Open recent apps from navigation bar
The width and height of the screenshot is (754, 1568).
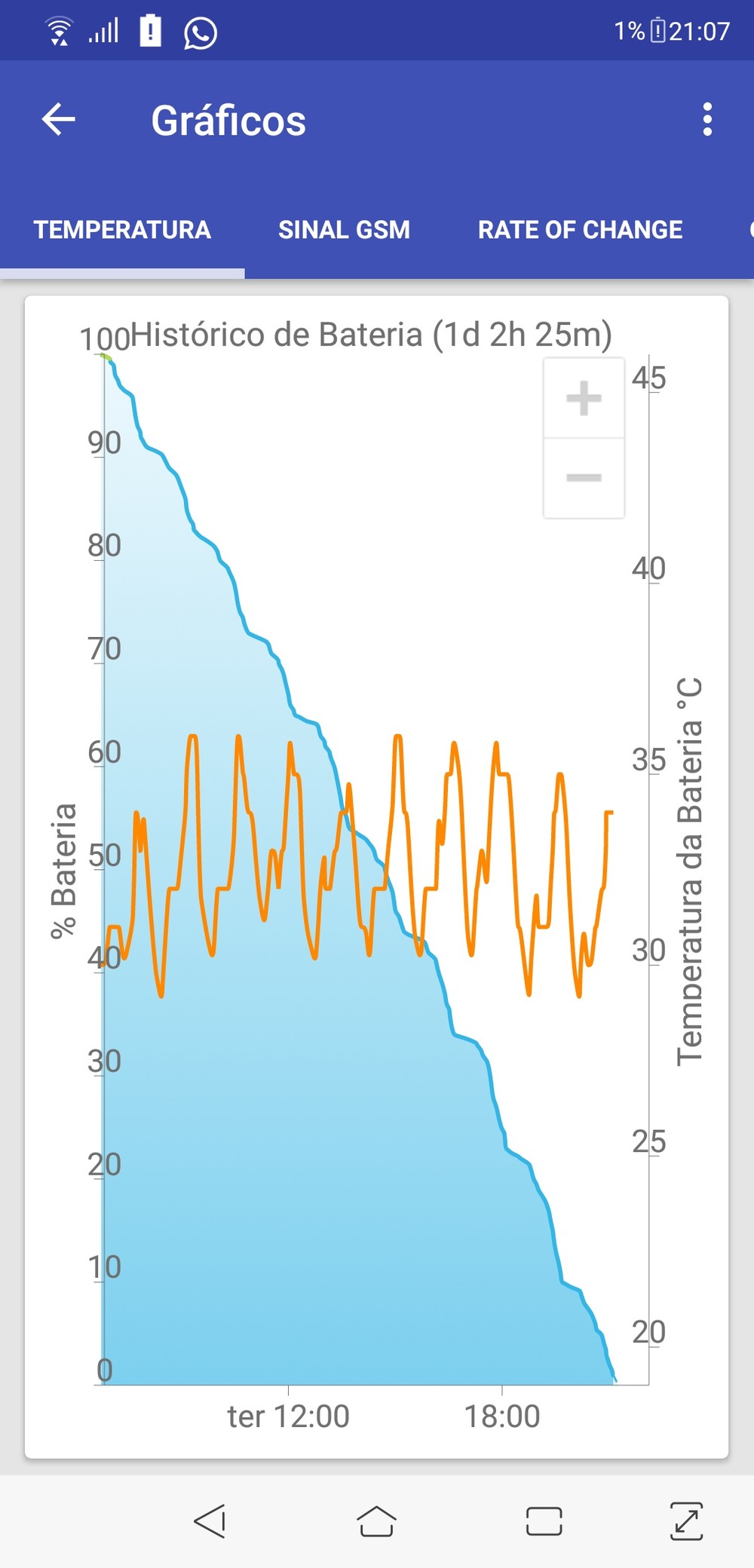544,1521
